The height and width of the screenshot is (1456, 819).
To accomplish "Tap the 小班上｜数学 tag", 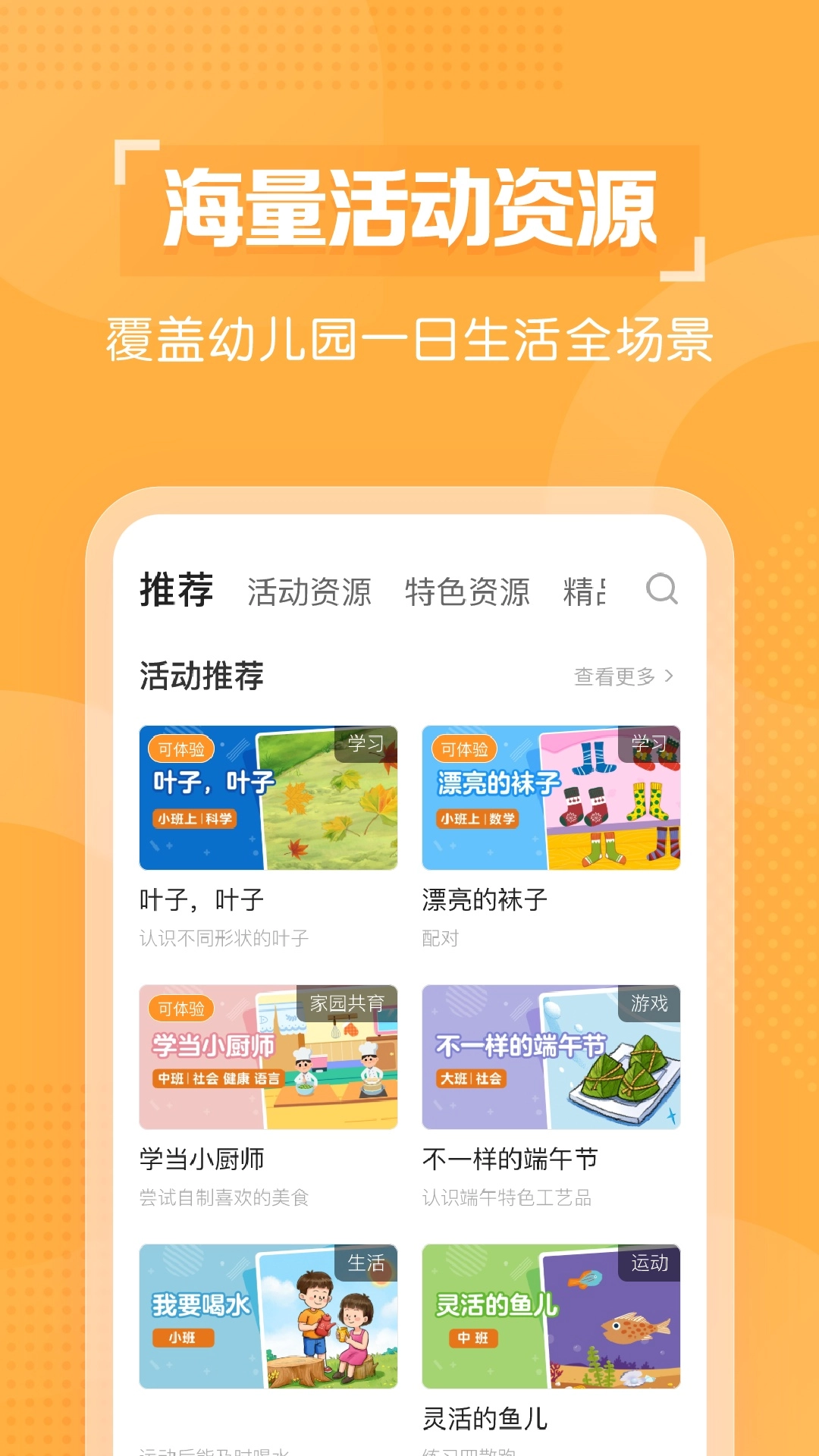I will click(476, 819).
